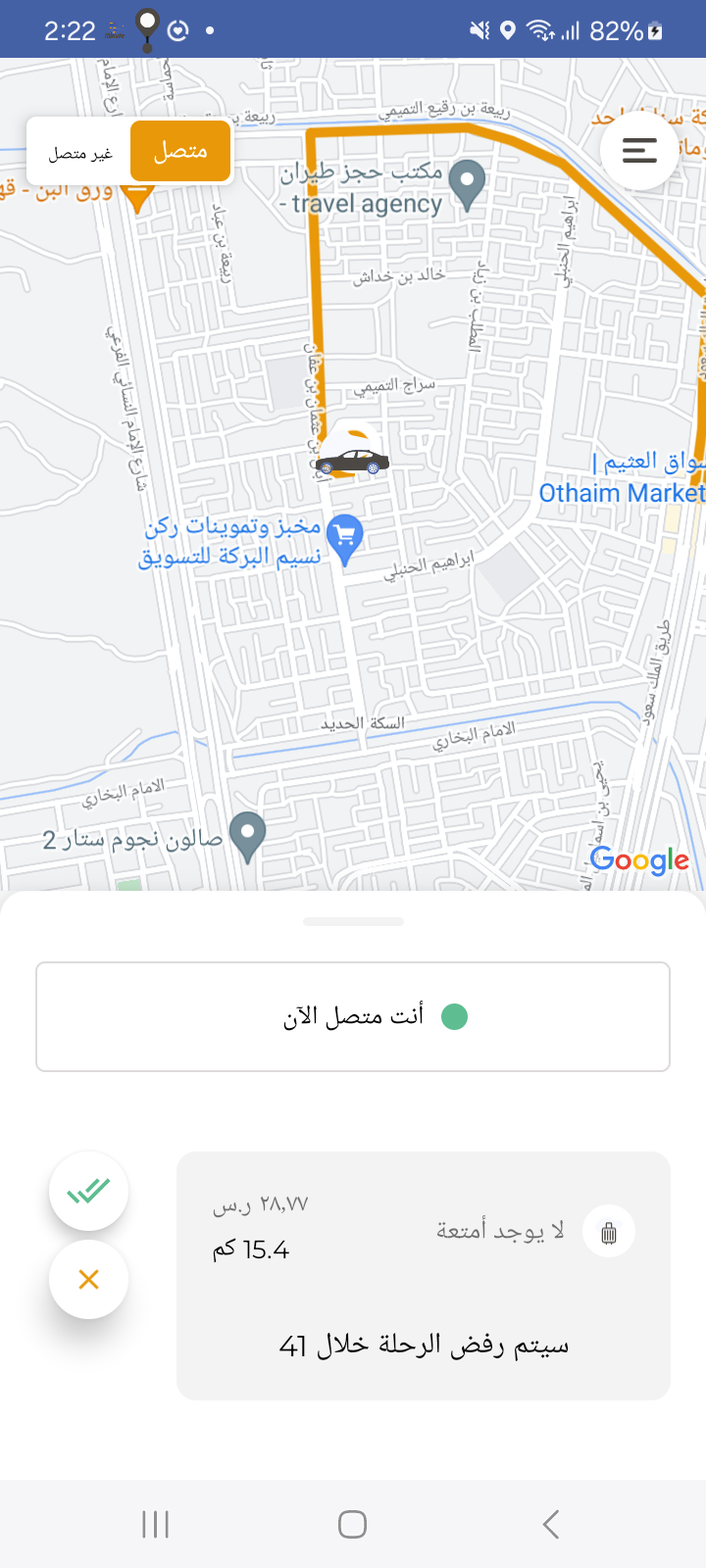Open recent apps from the navigation bar
The image size is (706, 1568).
click(x=155, y=1524)
